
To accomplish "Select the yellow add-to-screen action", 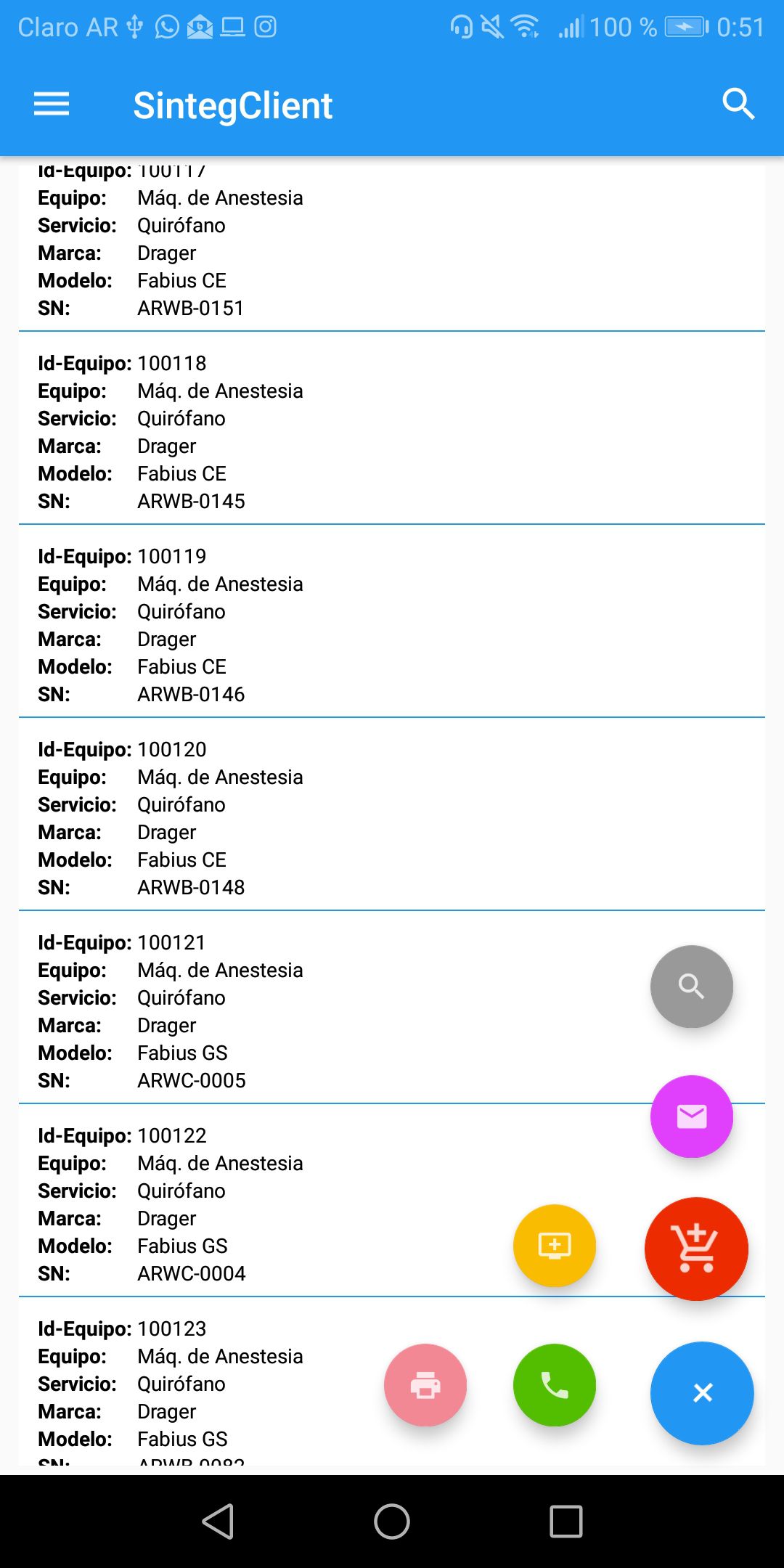I will click(554, 1246).
